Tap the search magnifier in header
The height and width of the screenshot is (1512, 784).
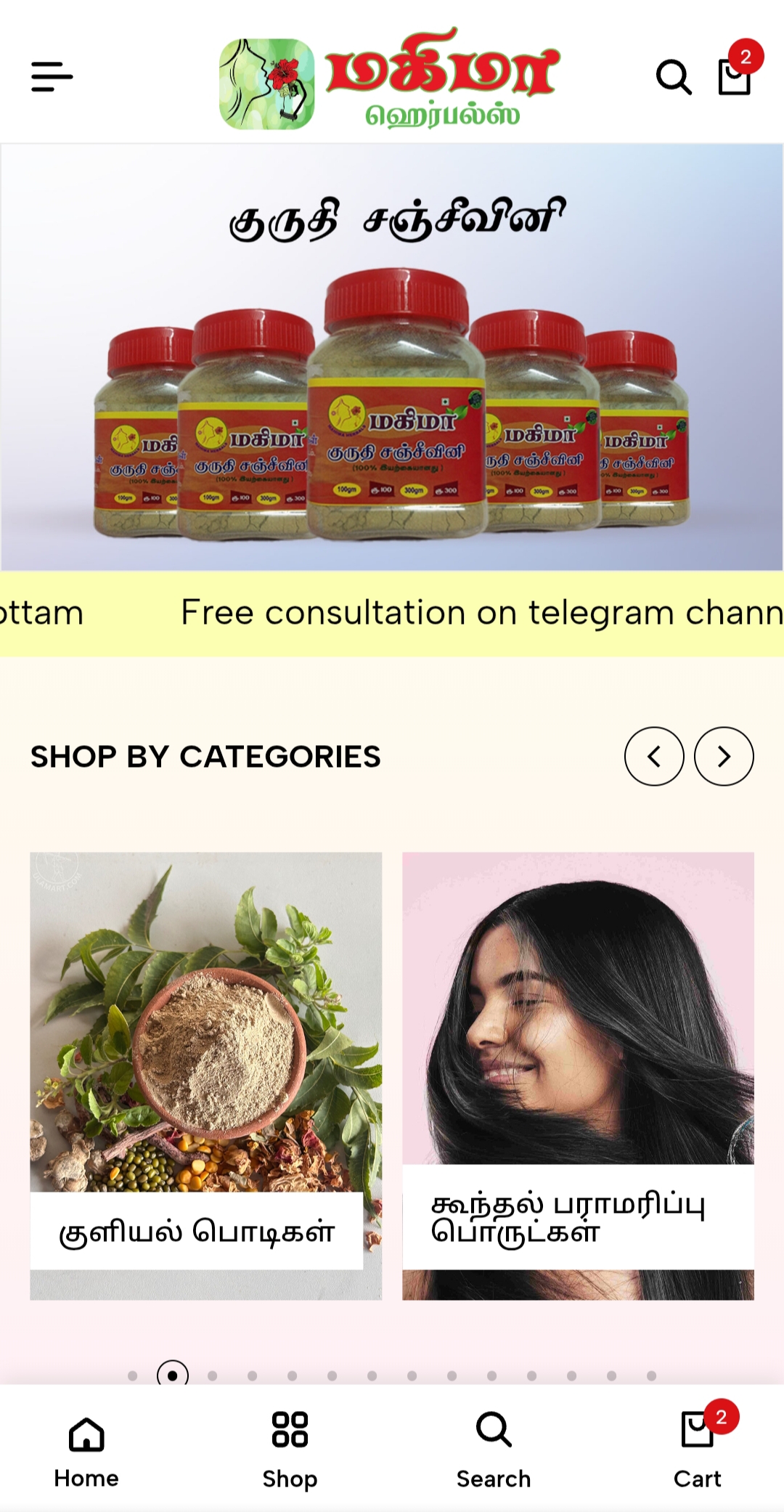674,77
